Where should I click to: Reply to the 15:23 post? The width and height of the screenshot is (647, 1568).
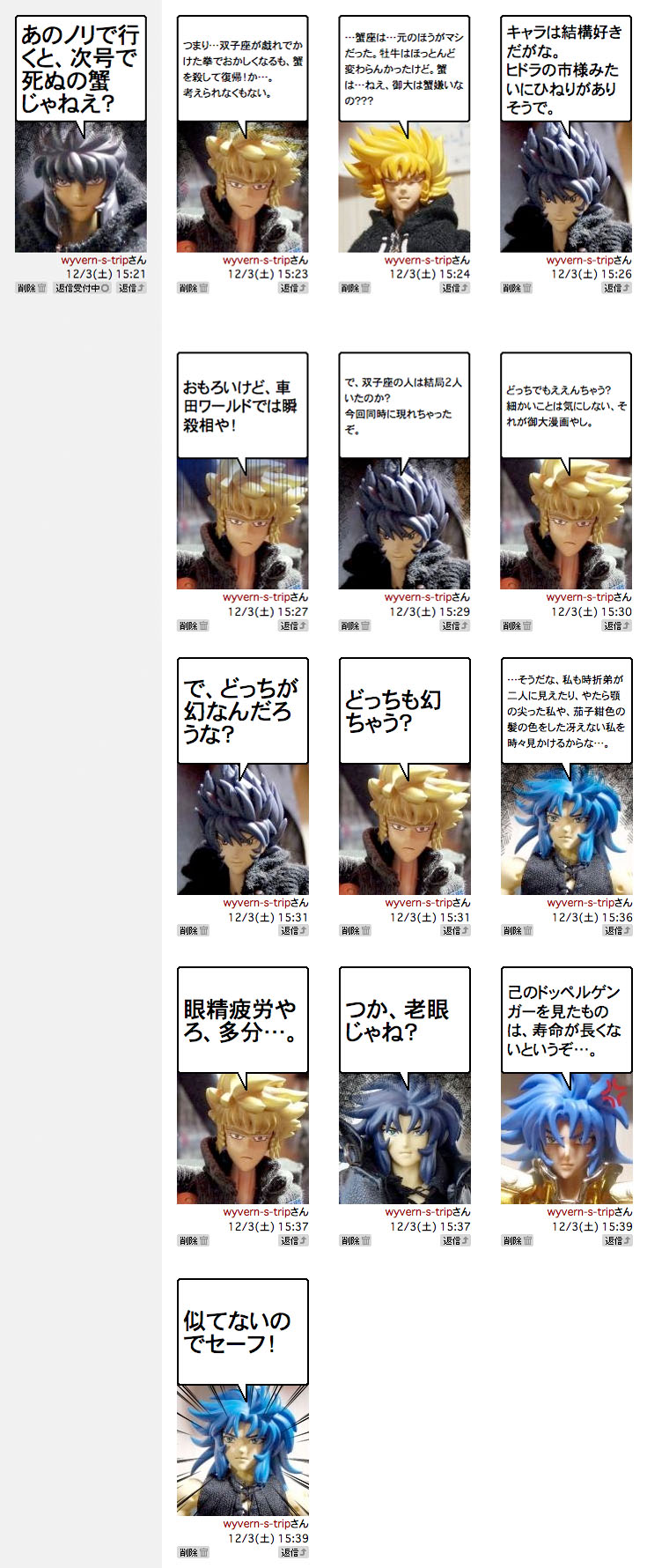tap(294, 288)
